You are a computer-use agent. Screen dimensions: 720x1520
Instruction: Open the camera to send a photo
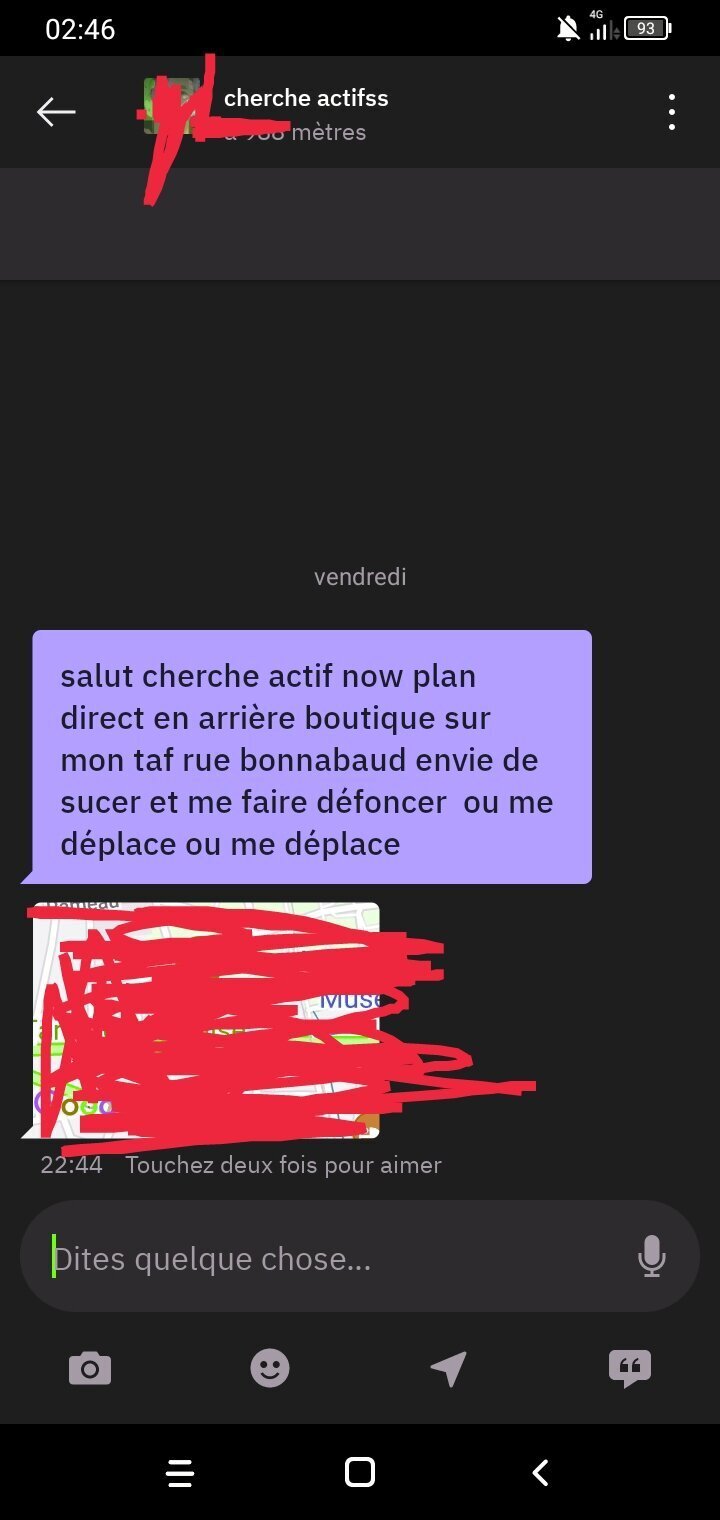click(x=90, y=1368)
